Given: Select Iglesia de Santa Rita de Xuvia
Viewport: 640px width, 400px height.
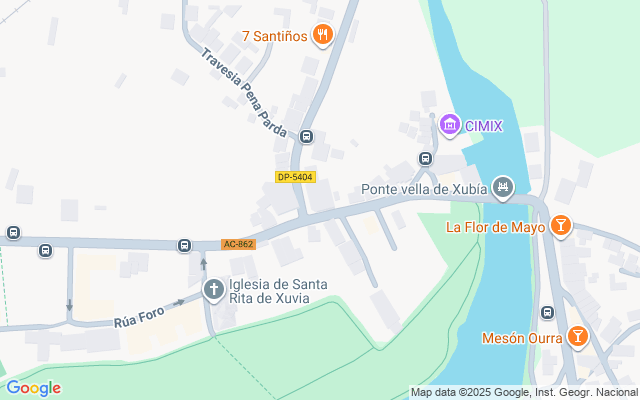Looking at the screenshot, I should point(213,290).
